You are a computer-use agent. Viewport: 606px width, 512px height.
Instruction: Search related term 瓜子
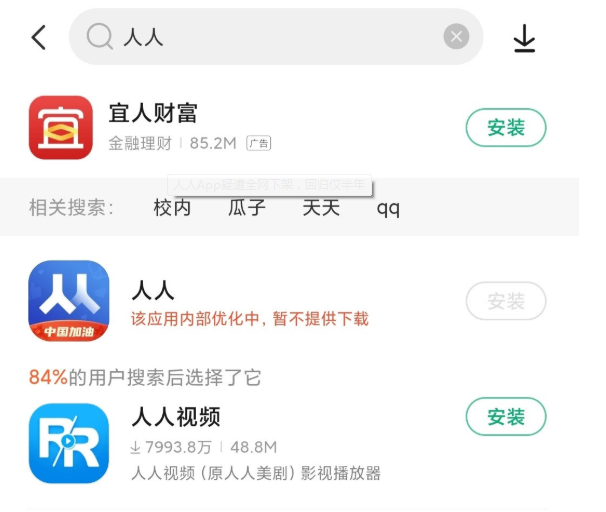pyautogui.click(x=247, y=208)
